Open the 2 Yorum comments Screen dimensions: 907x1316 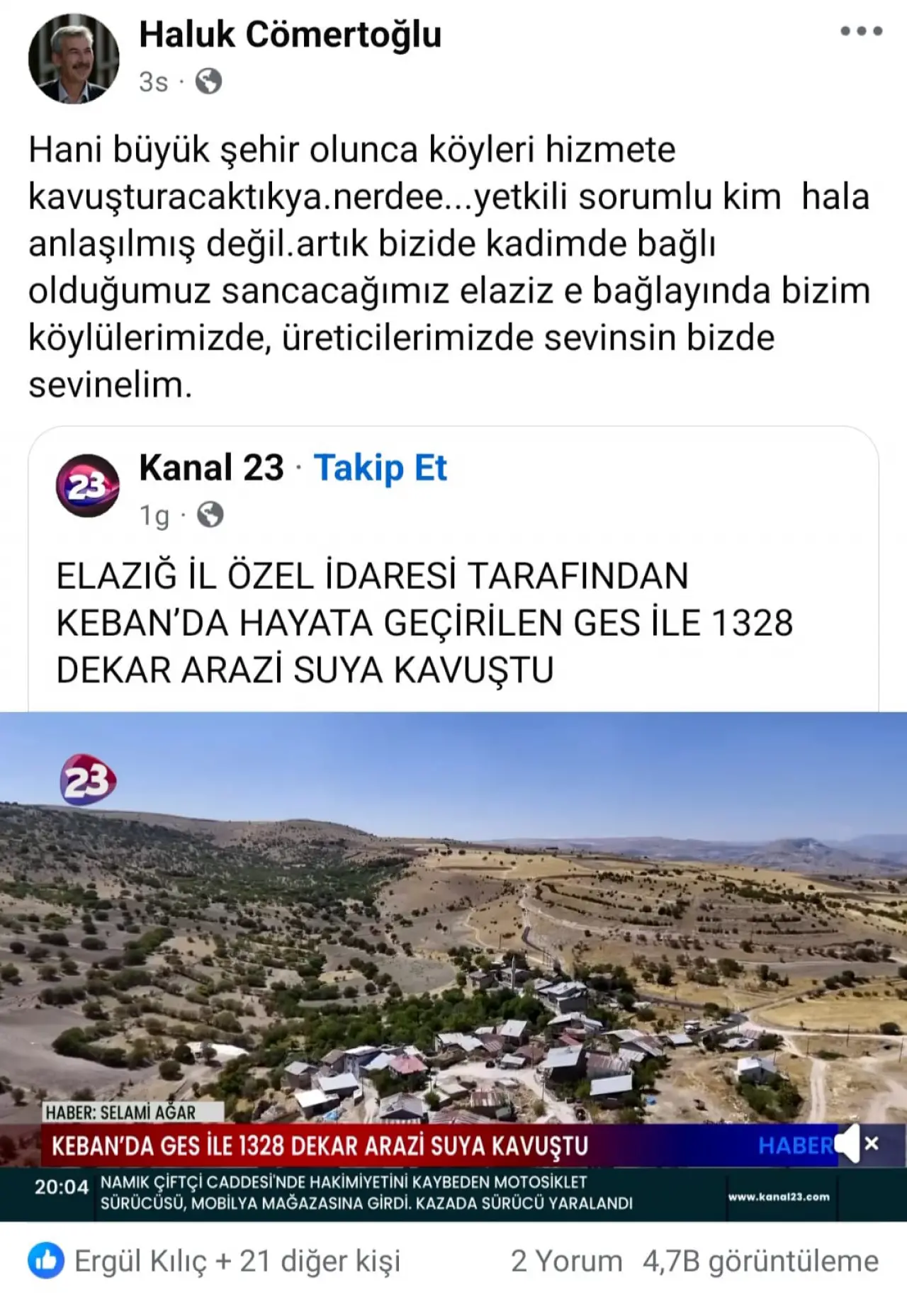pos(566,1261)
